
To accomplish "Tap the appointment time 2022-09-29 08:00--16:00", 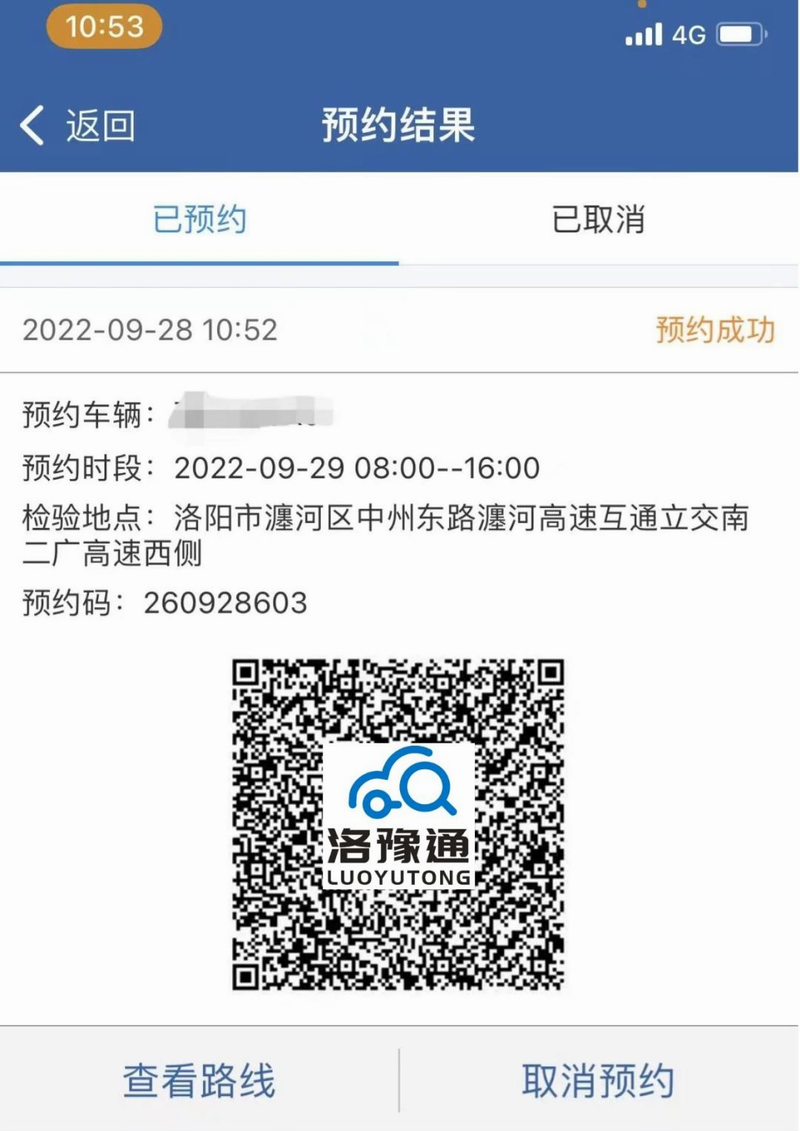I will [x=355, y=468].
